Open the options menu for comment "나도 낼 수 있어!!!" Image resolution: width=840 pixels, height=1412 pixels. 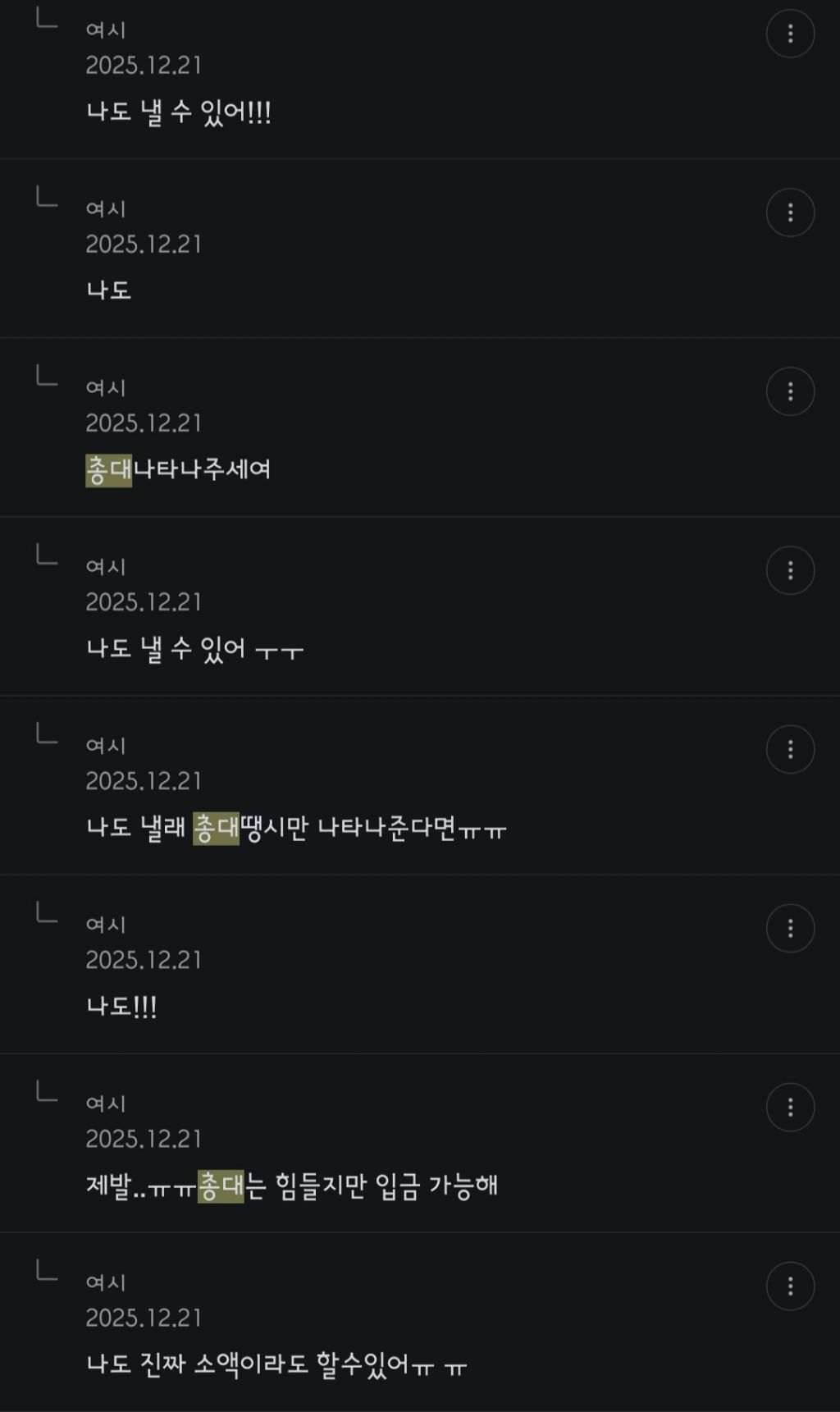pyautogui.click(x=790, y=34)
